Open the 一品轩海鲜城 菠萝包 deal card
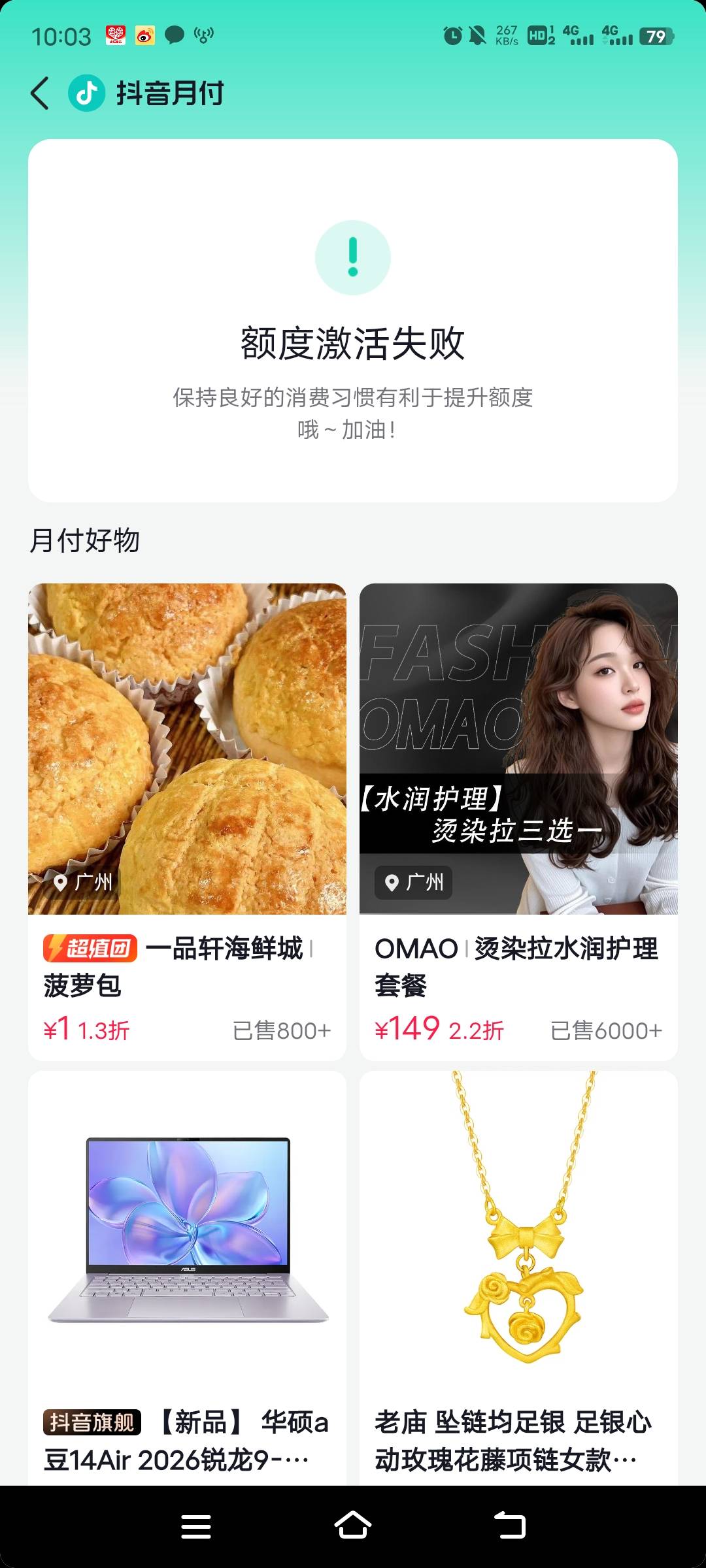 [x=187, y=821]
